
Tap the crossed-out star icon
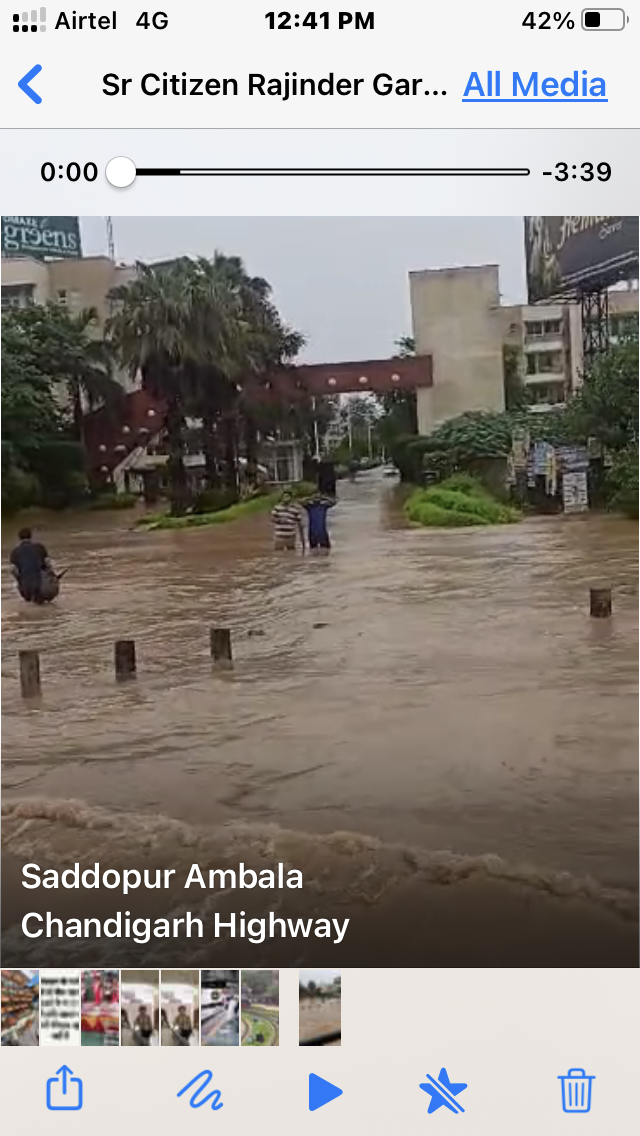point(443,1092)
